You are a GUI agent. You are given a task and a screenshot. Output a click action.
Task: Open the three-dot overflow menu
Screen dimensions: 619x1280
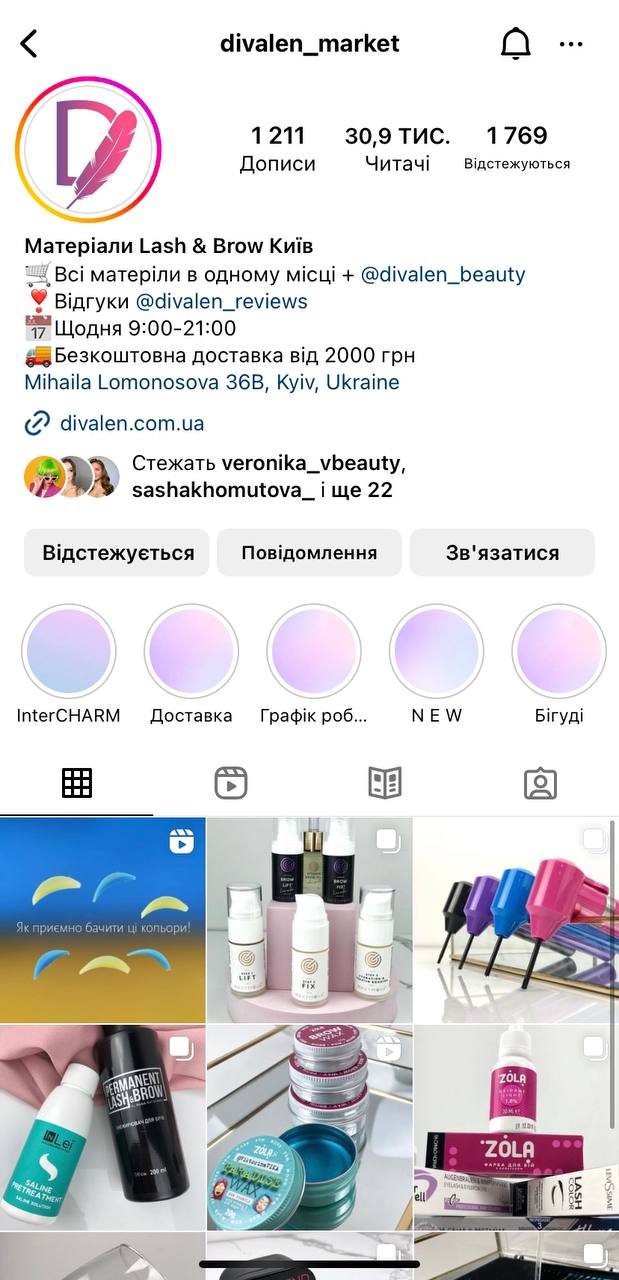click(x=571, y=44)
